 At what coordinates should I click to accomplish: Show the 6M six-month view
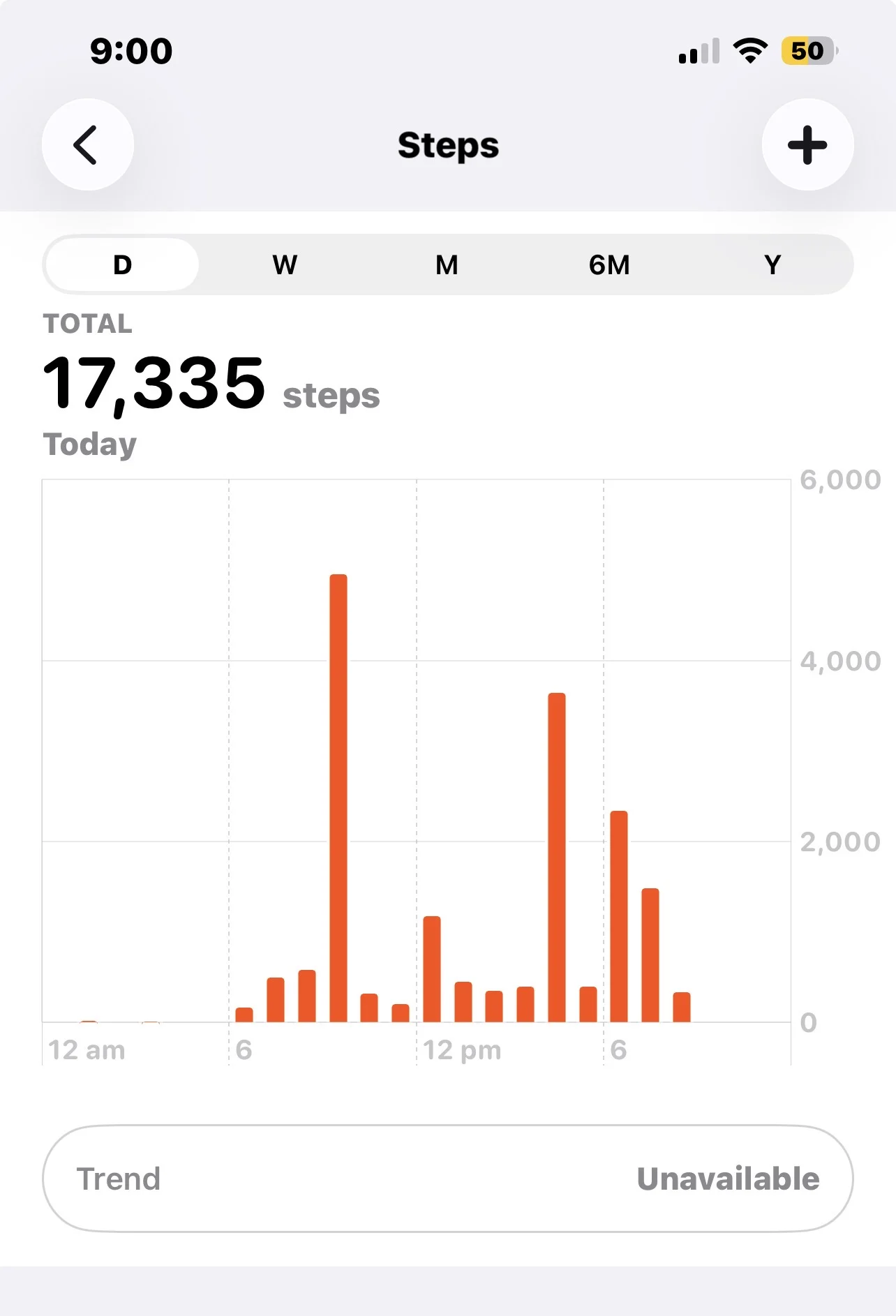(x=609, y=265)
